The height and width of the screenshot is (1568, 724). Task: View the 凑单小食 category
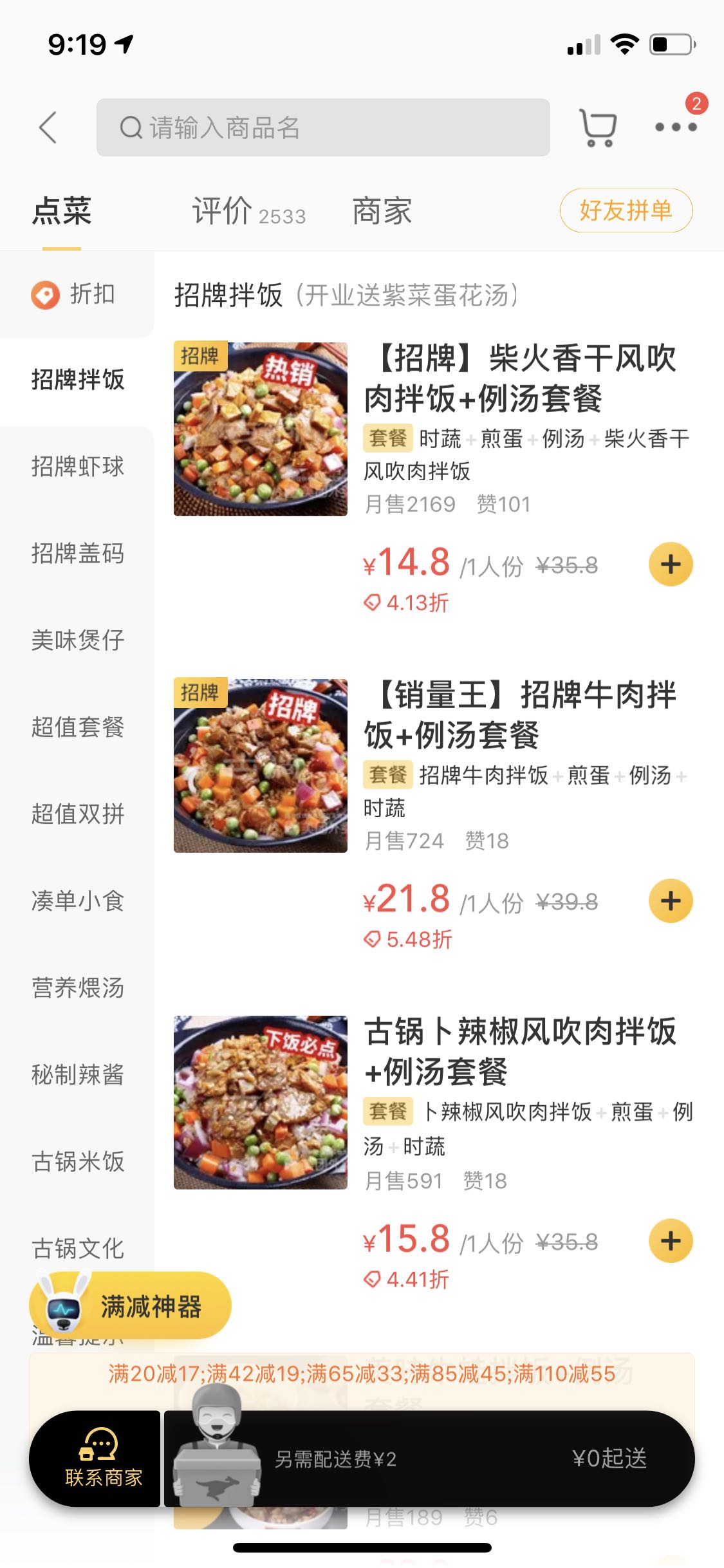(77, 901)
